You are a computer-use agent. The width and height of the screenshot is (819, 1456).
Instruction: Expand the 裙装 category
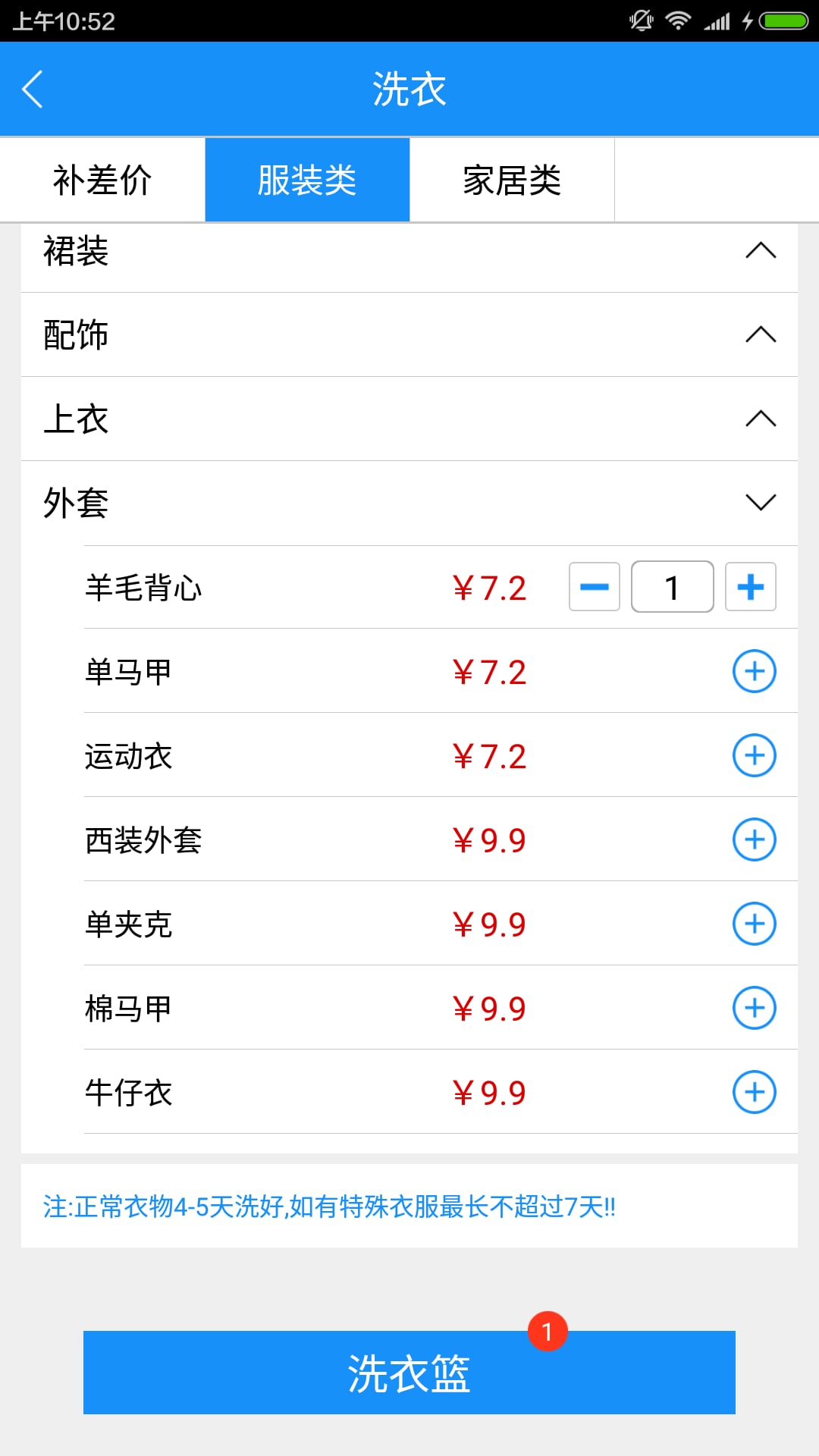pyautogui.click(x=409, y=251)
